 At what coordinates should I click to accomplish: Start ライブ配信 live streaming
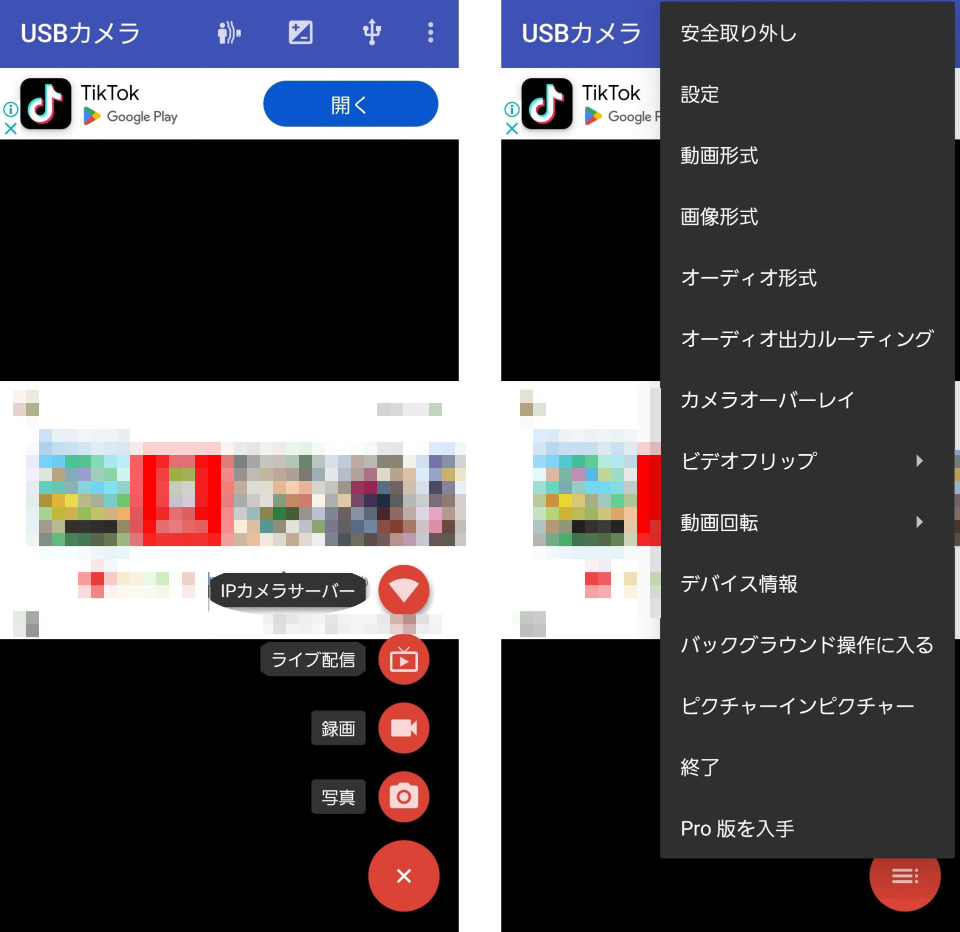[404, 660]
